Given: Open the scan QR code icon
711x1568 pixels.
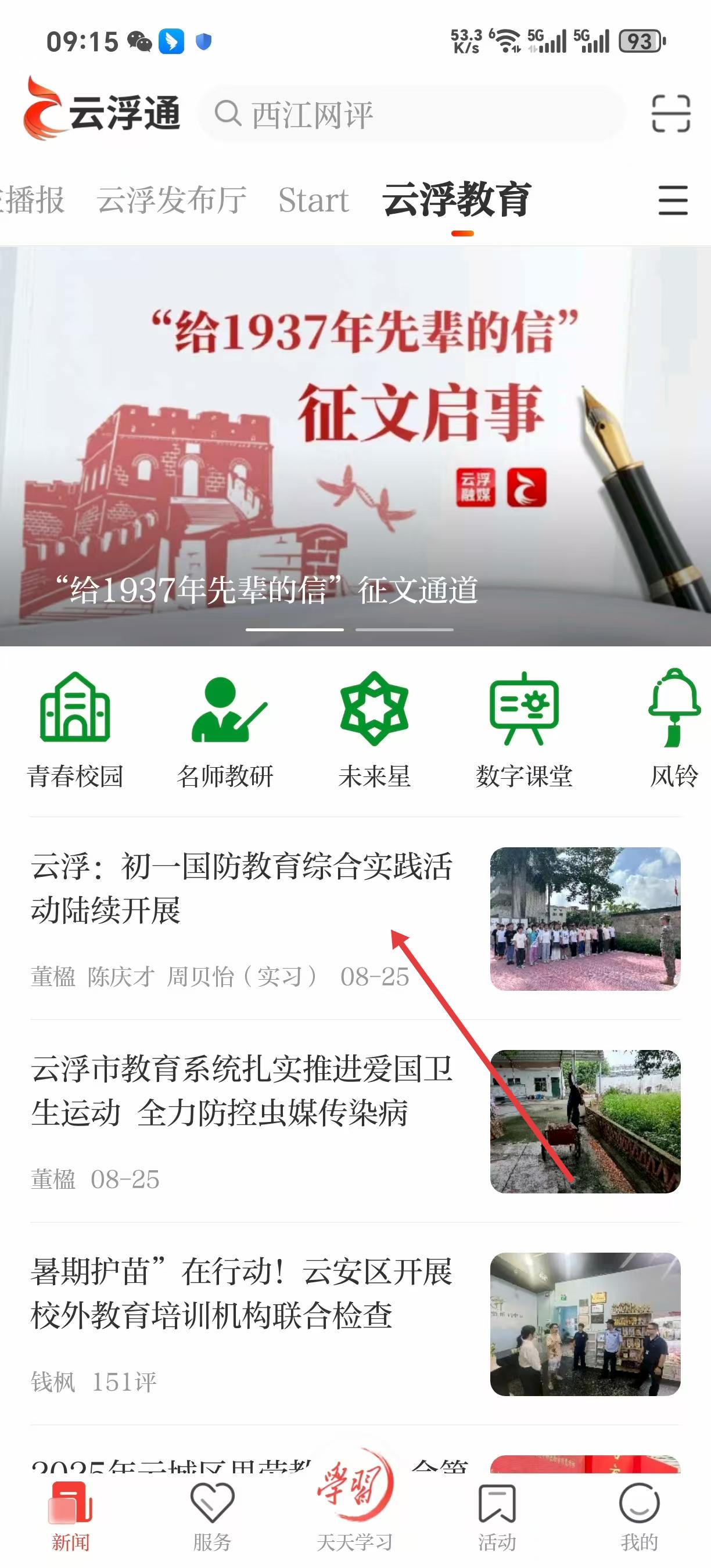Looking at the screenshot, I should point(670,113).
